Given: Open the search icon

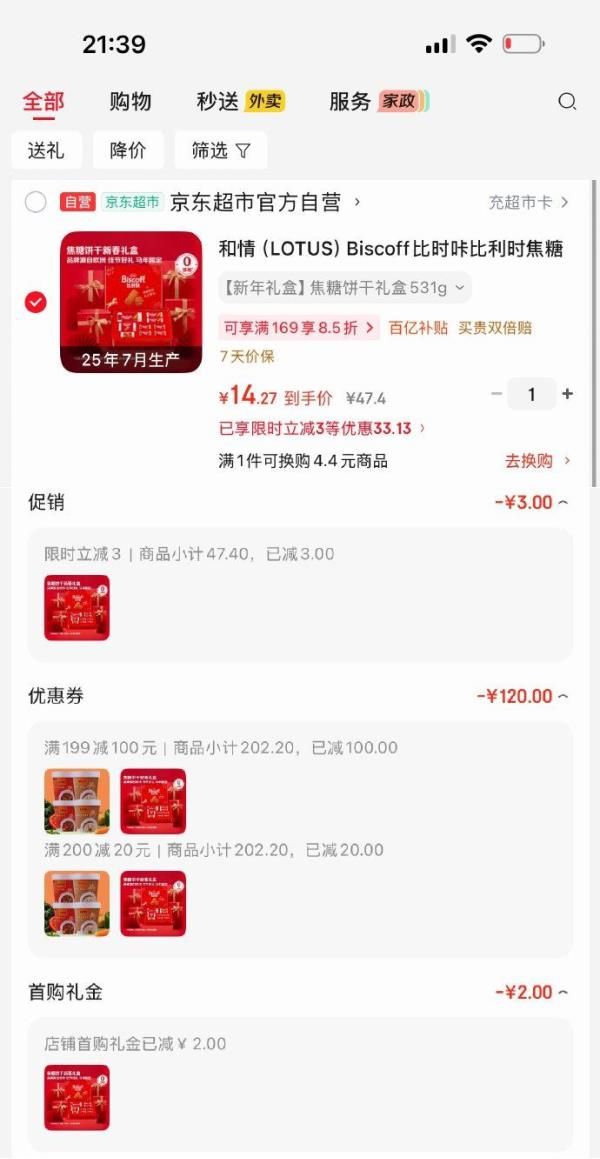Looking at the screenshot, I should 567,101.
